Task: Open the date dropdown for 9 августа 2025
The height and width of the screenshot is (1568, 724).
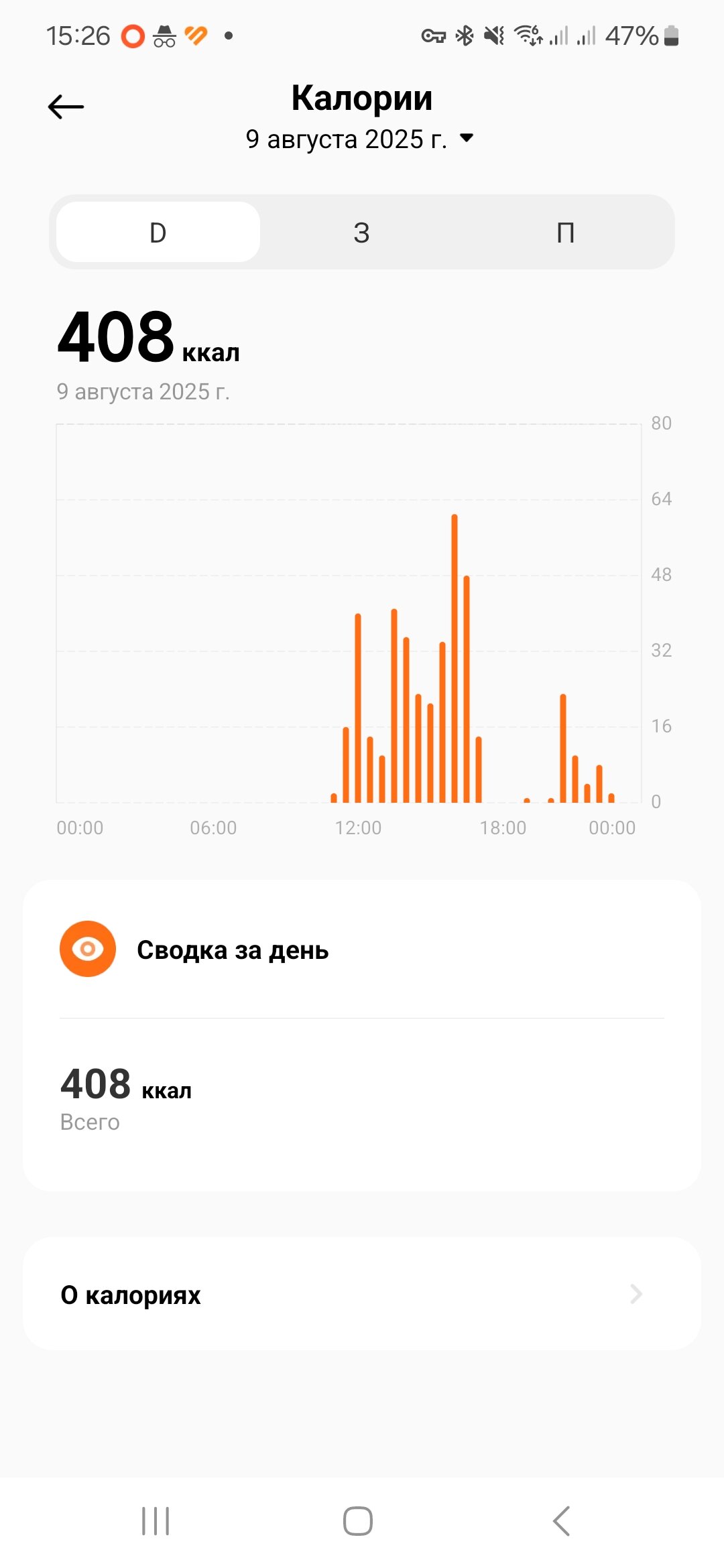Action: pos(360,139)
